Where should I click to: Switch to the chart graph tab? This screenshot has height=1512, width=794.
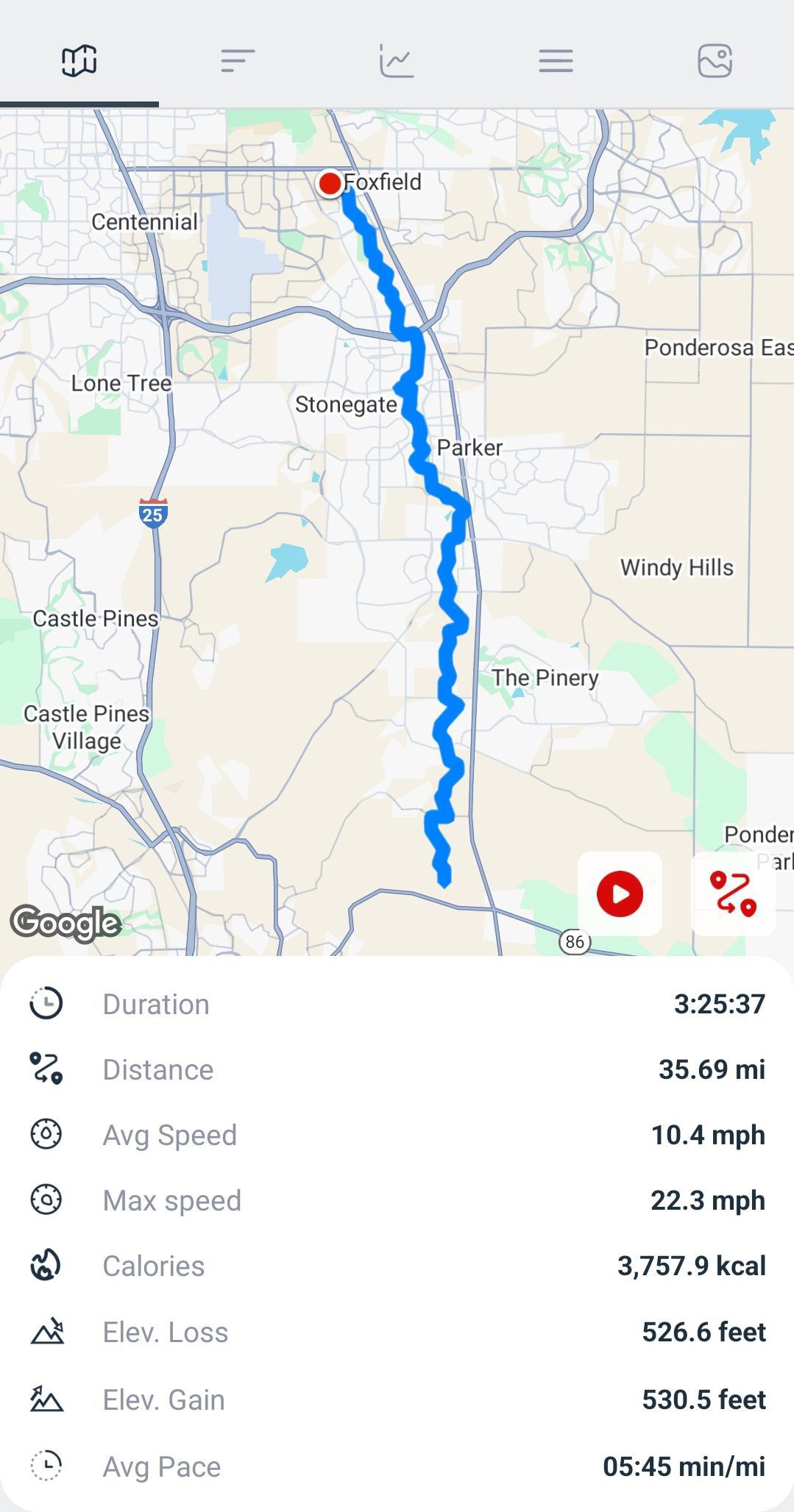pos(397,60)
